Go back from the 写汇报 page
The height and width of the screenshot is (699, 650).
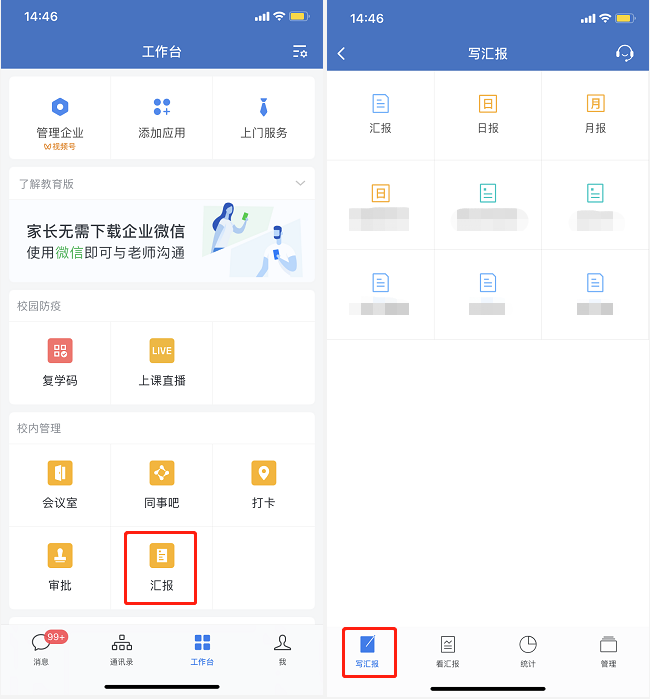(342, 53)
